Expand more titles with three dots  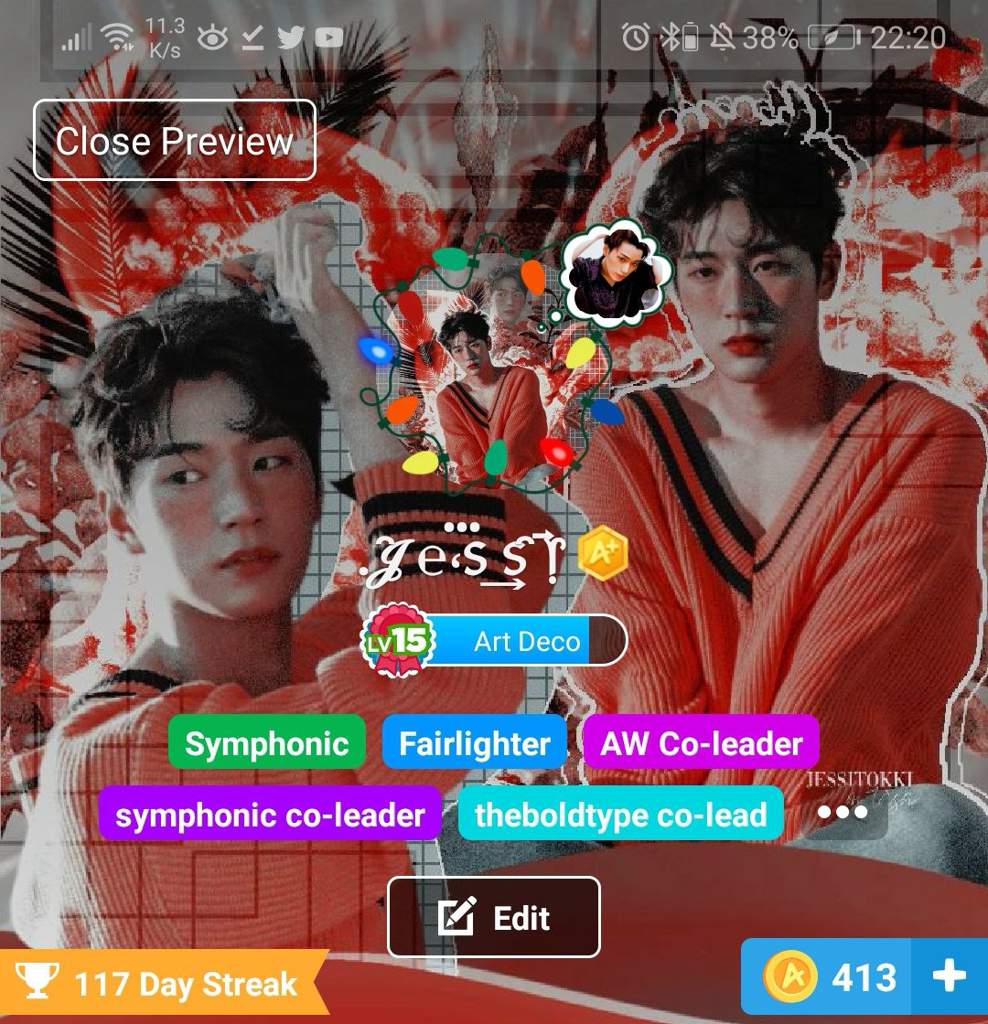point(842,812)
